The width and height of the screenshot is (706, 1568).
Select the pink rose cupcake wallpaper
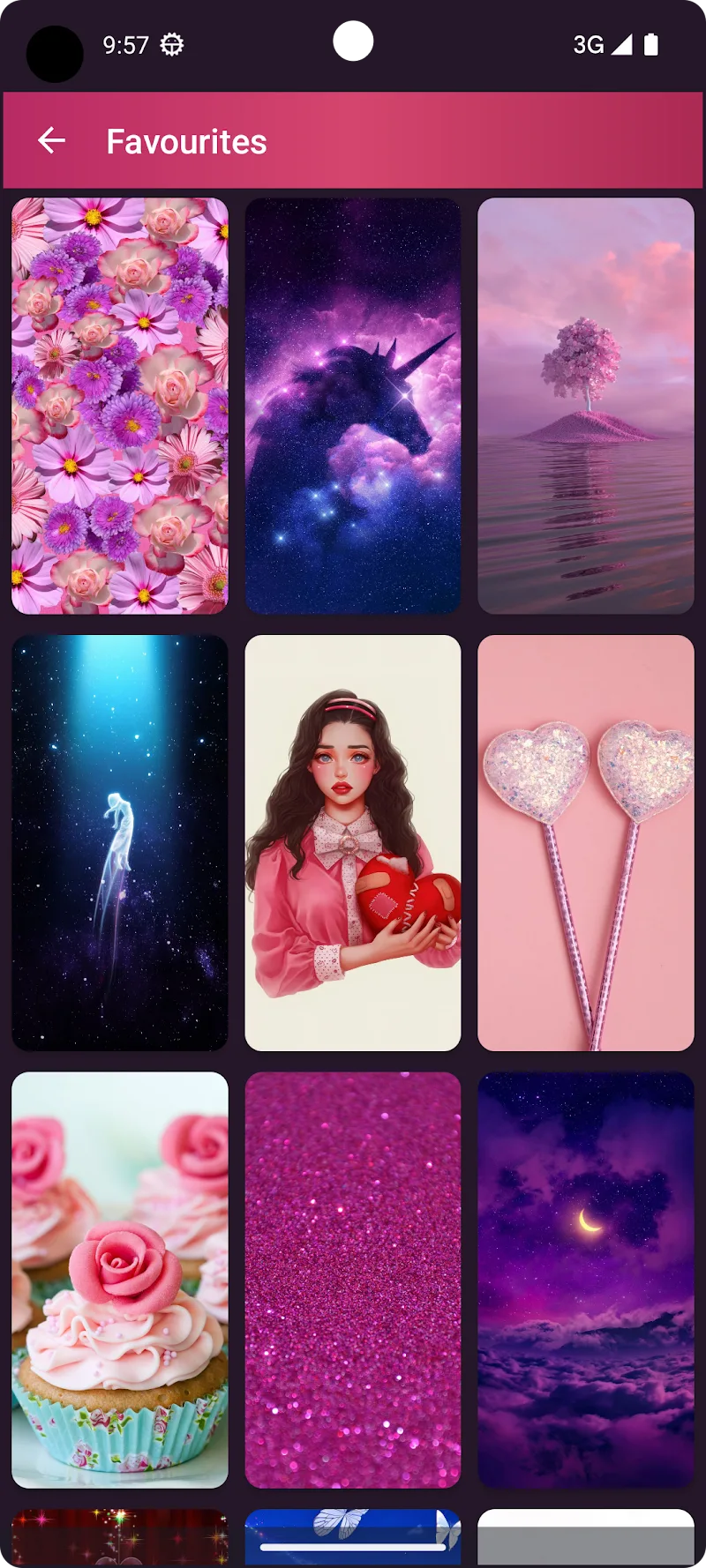tap(120, 1279)
